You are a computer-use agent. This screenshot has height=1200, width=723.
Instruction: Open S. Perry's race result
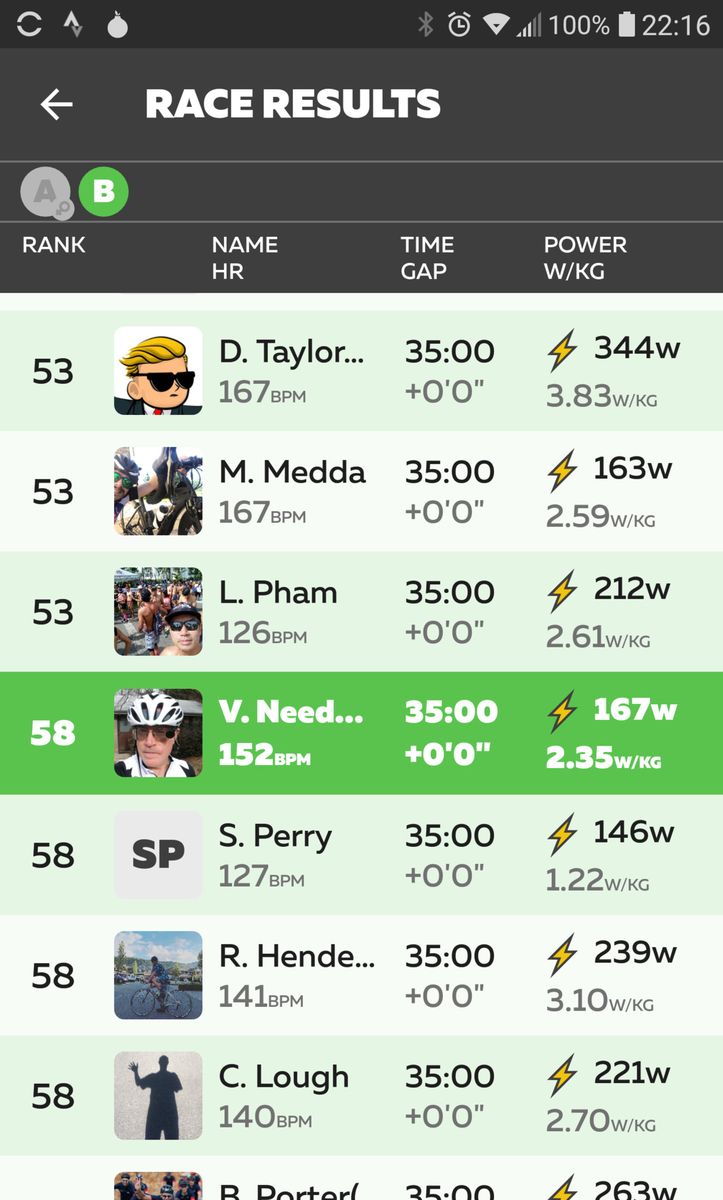361,855
